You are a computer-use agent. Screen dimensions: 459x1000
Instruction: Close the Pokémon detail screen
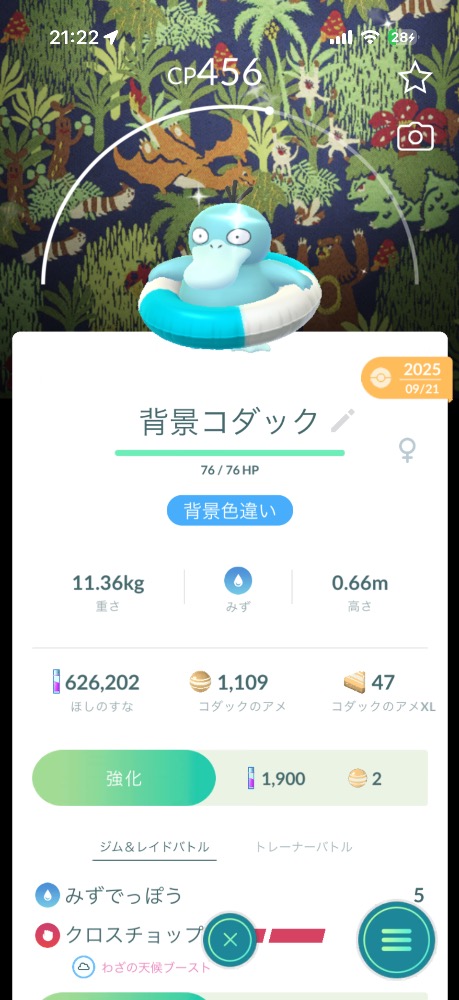pos(231,939)
